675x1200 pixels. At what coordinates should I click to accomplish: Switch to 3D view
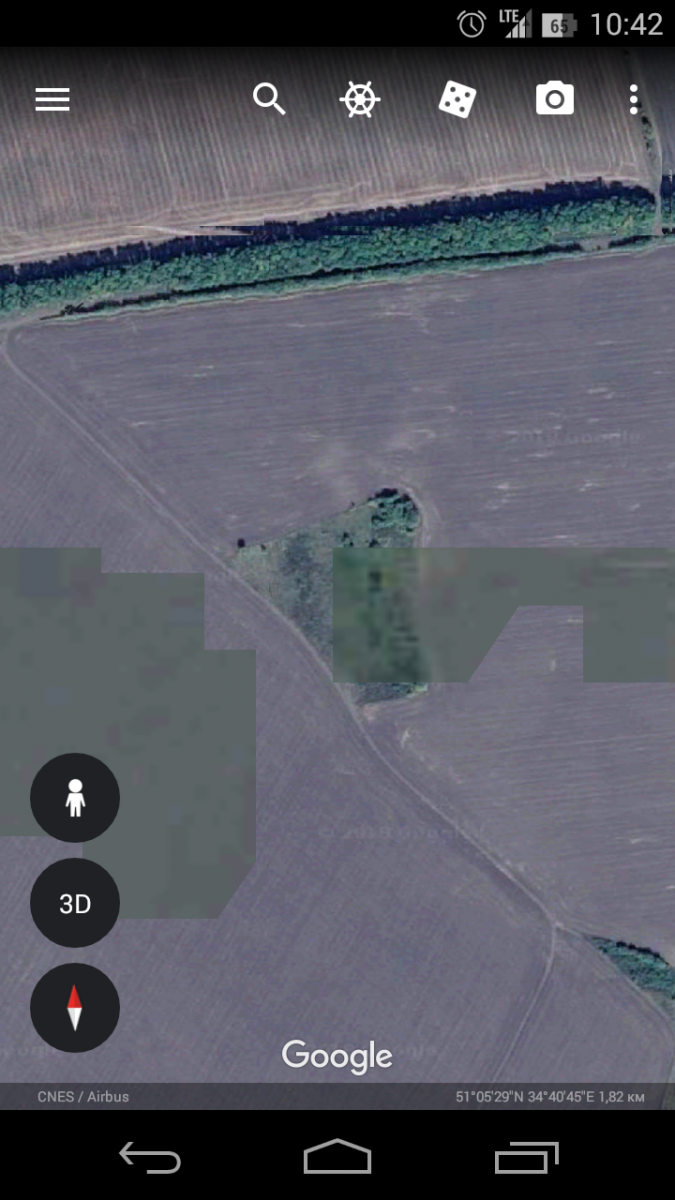(75, 903)
